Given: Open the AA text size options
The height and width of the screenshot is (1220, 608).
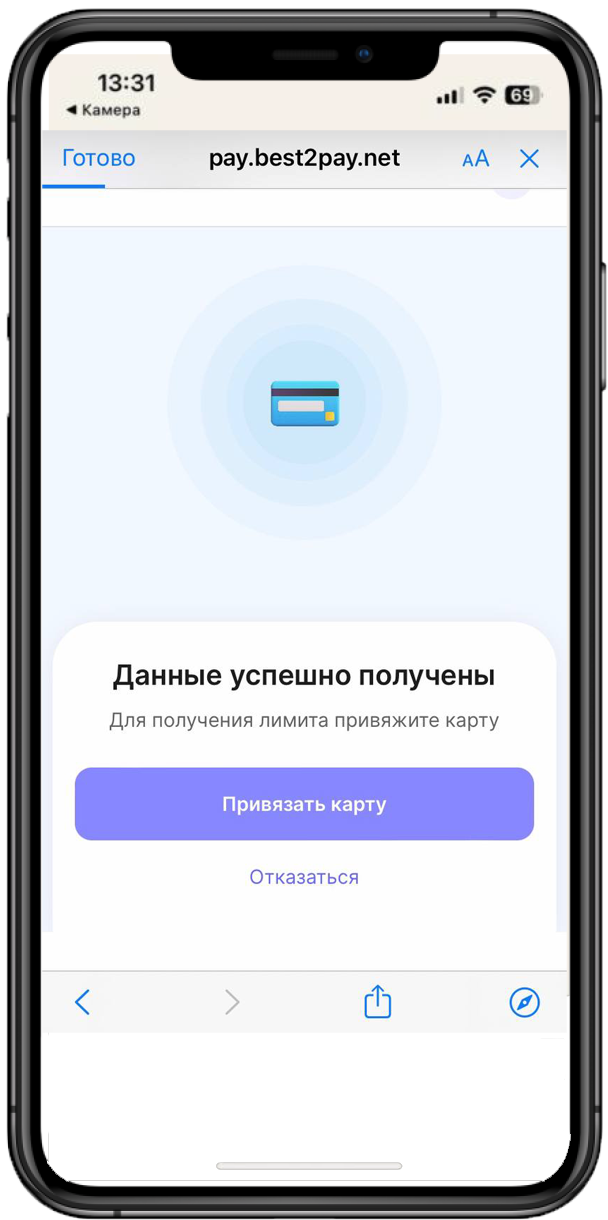Looking at the screenshot, I should coord(475,159).
